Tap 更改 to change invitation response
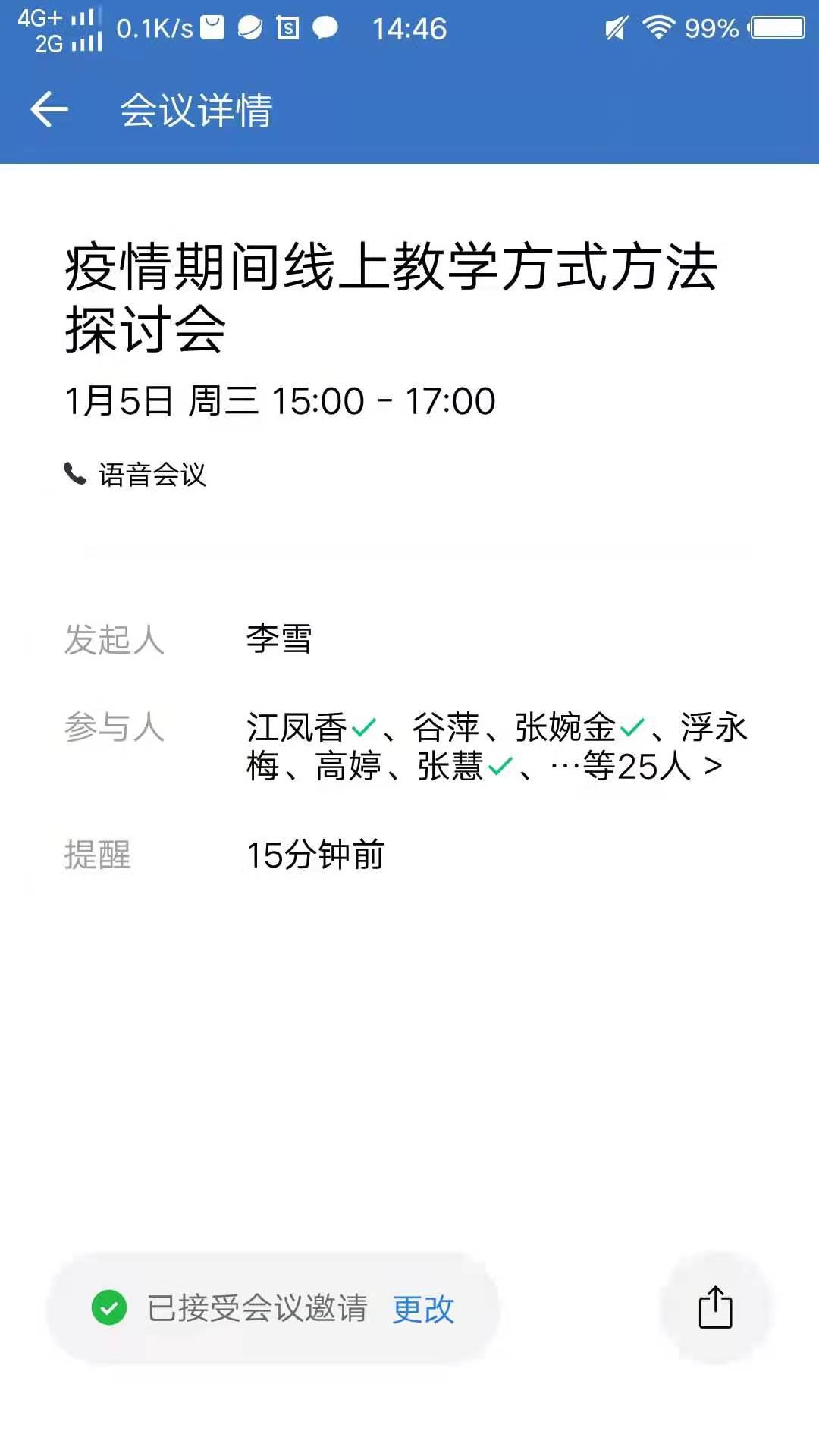This screenshot has height=1456, width=819. coord(423,1308)
